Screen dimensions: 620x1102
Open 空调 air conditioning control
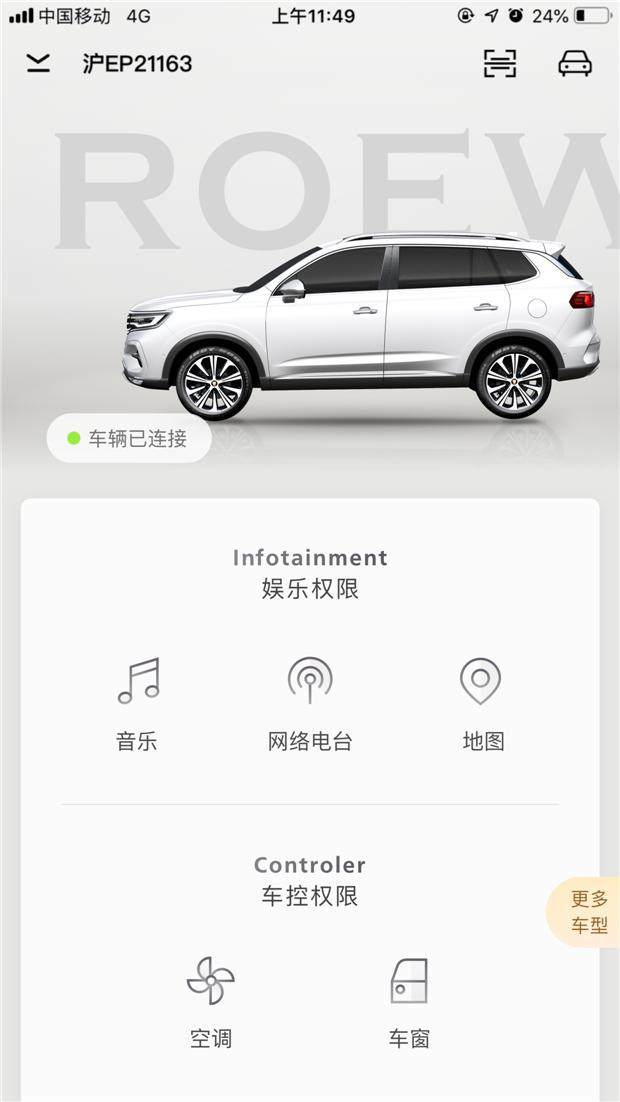211,1002
